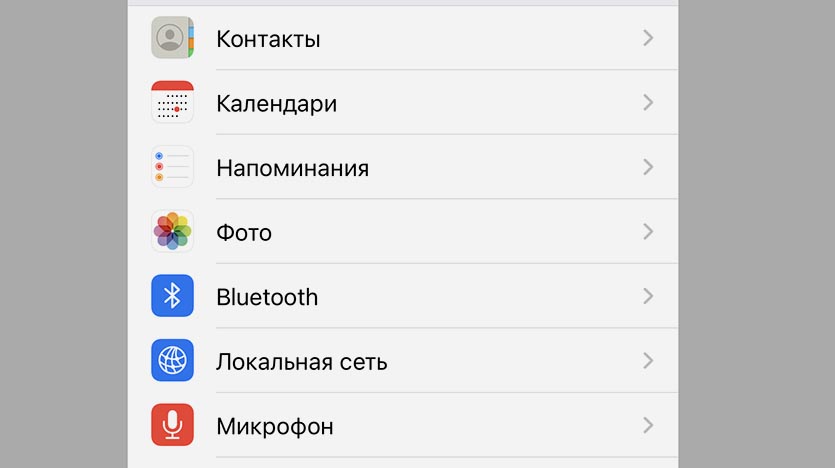The height and width of the screenshot is (468, 835).
Task: Open the Фото access settings
Action: pos(400,232)
